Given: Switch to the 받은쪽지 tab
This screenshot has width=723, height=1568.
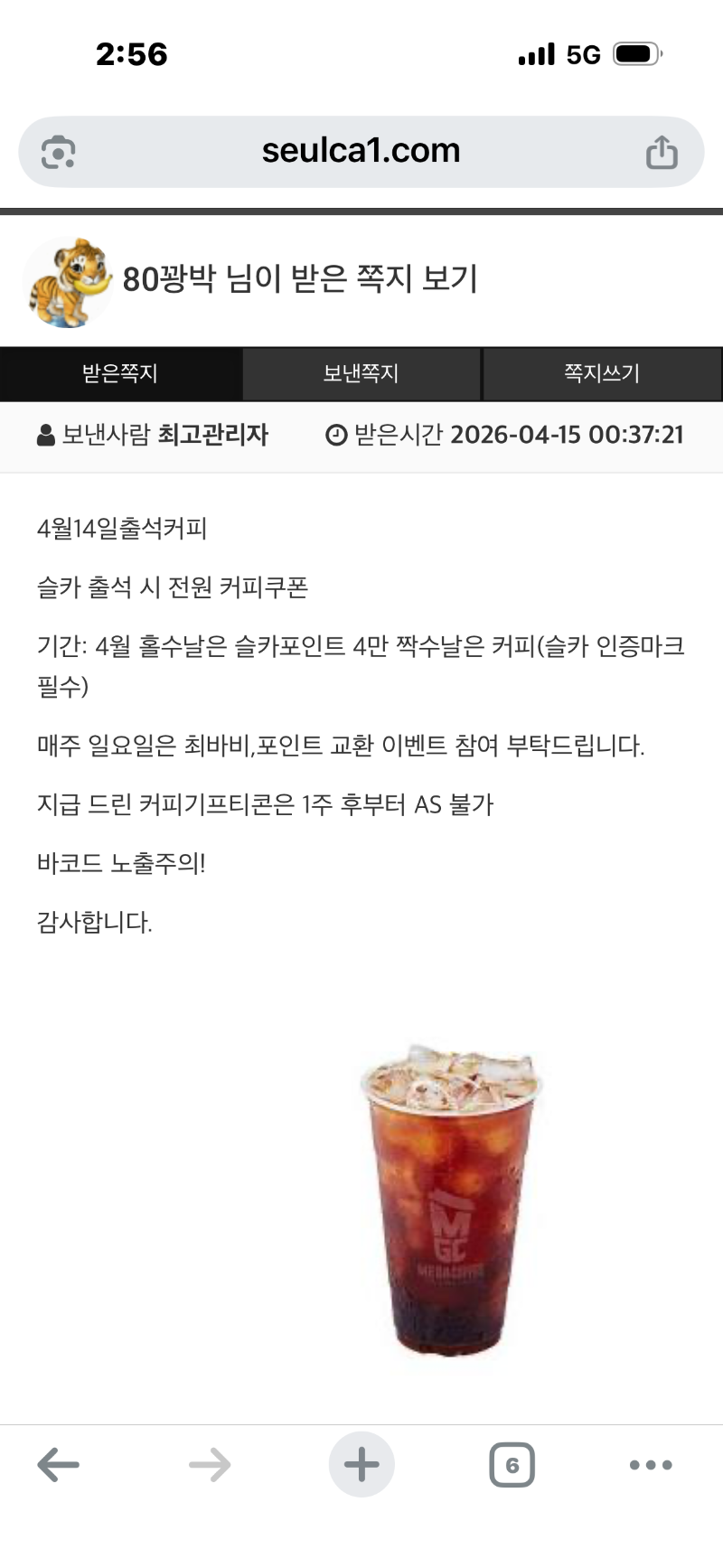Looking at the screenshot, I should coord(120,373).
